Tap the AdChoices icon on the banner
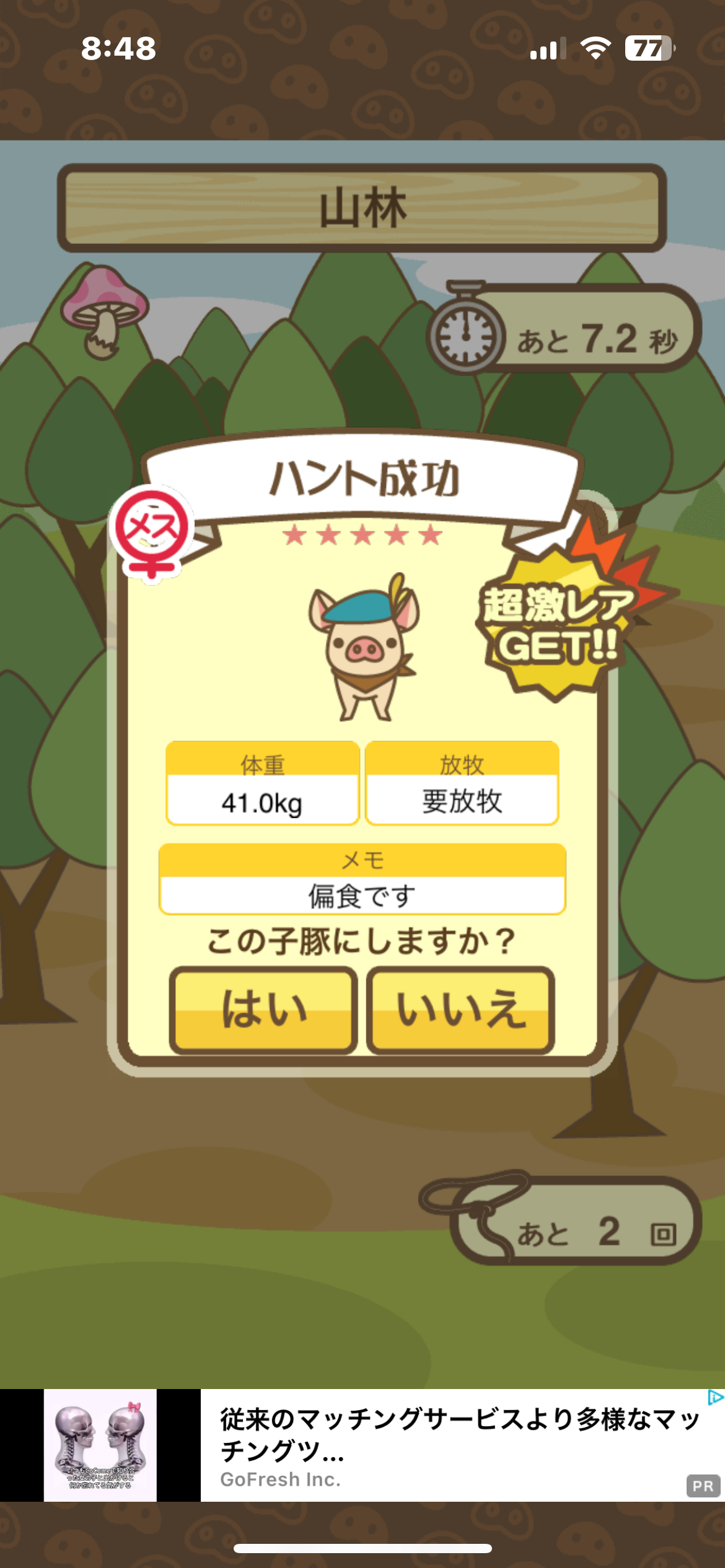Viewport: 725px width, 1568px height. tap(715, 1398)
